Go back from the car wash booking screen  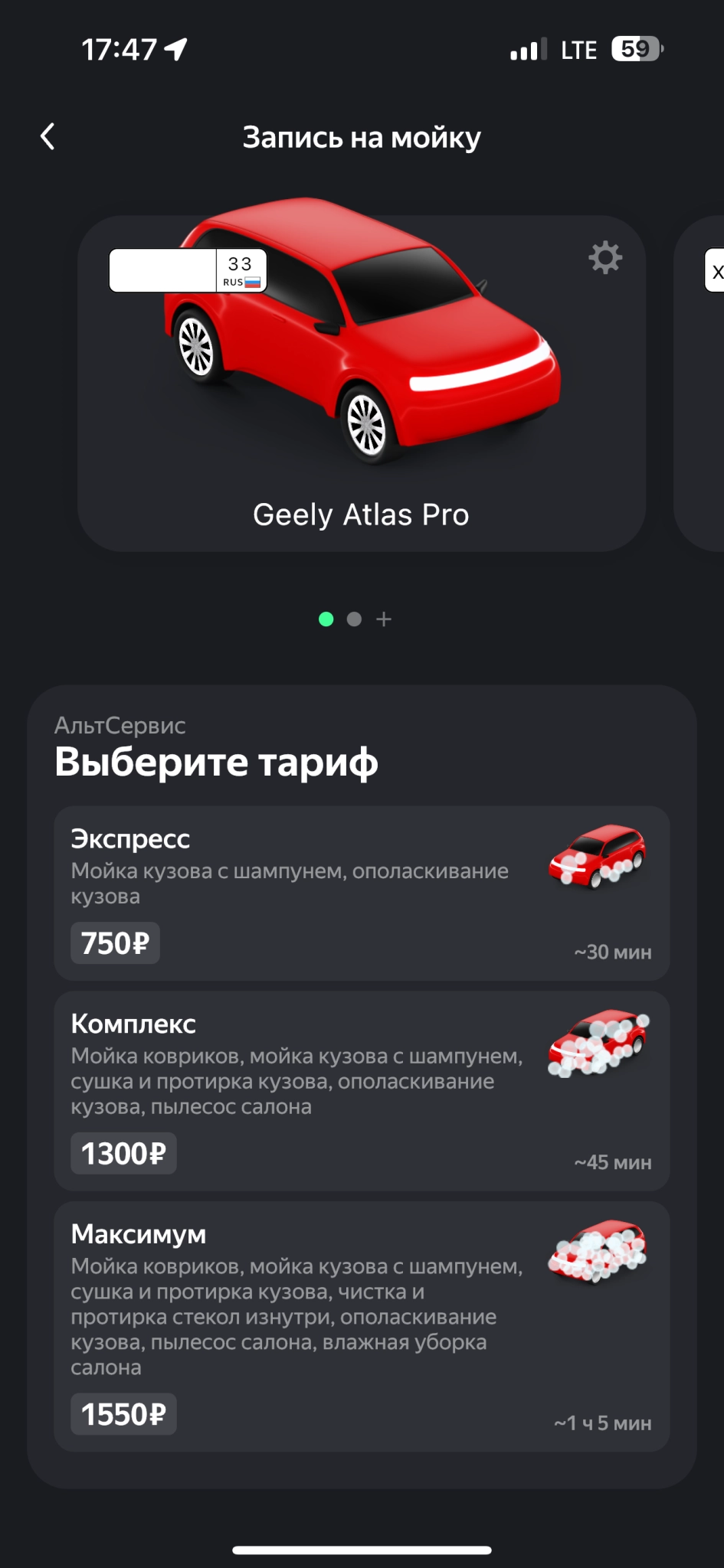coord(48,137)
